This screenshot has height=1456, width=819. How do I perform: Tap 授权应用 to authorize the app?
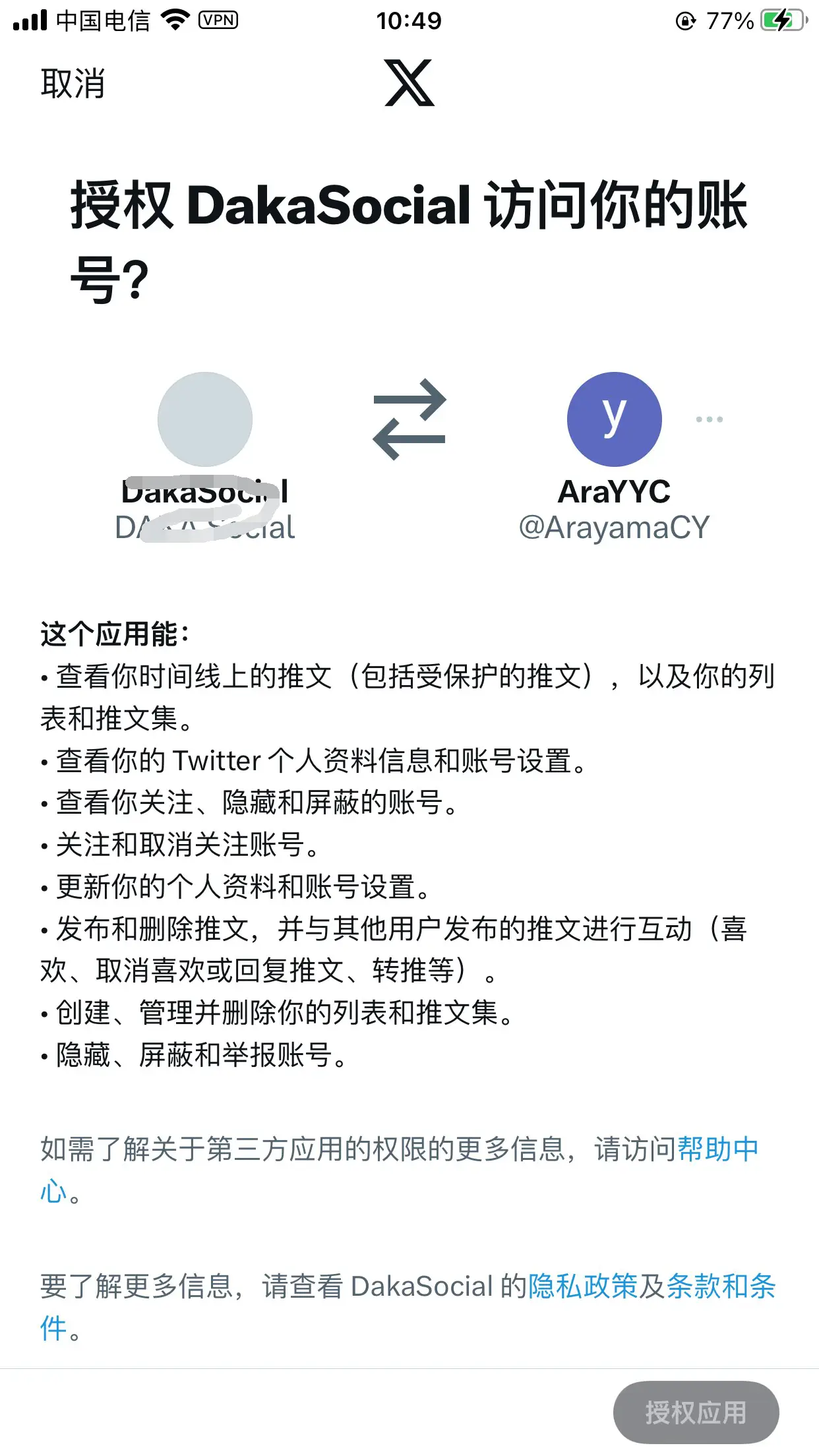click(x=696, y=1412)
